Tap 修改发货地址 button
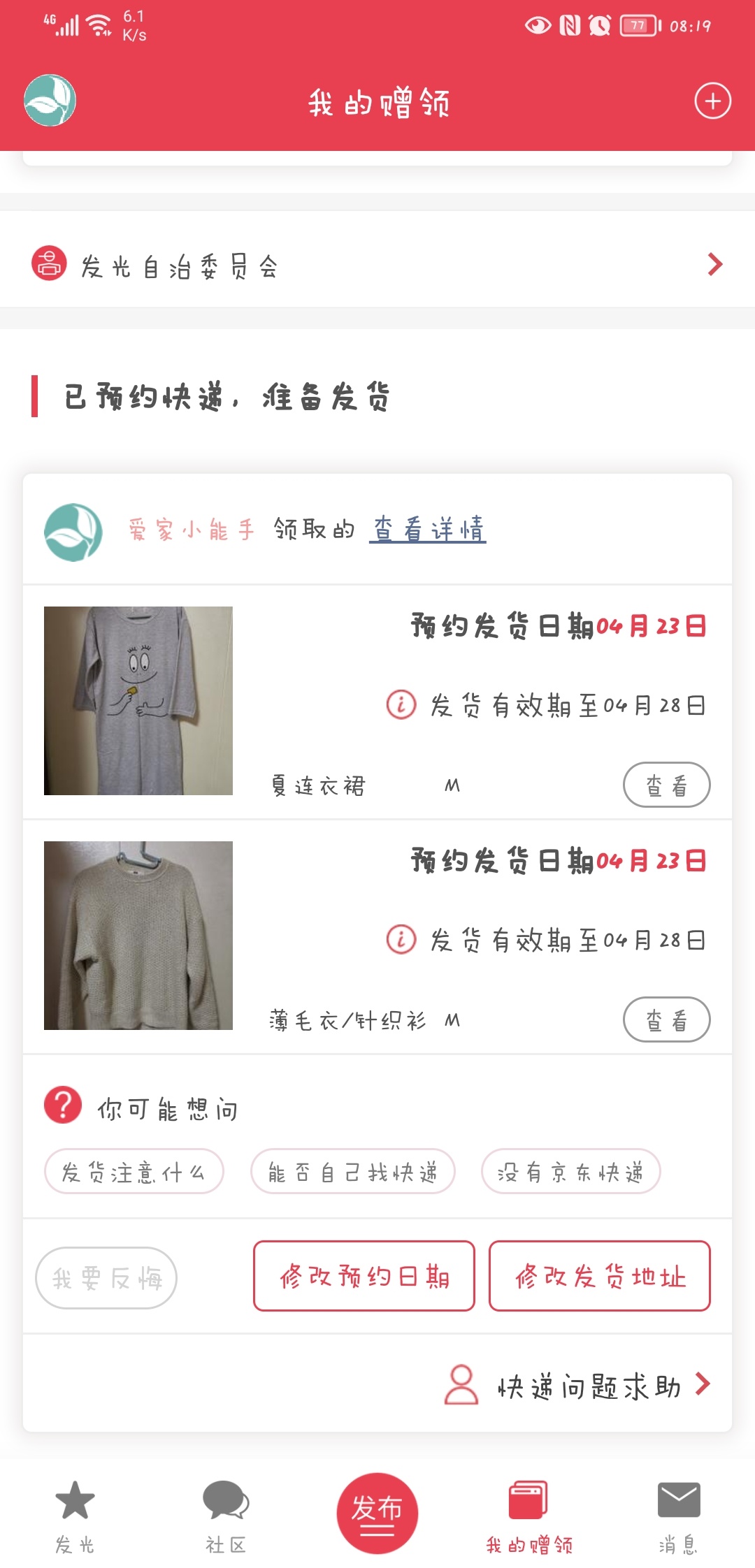 pos(600,1277)
